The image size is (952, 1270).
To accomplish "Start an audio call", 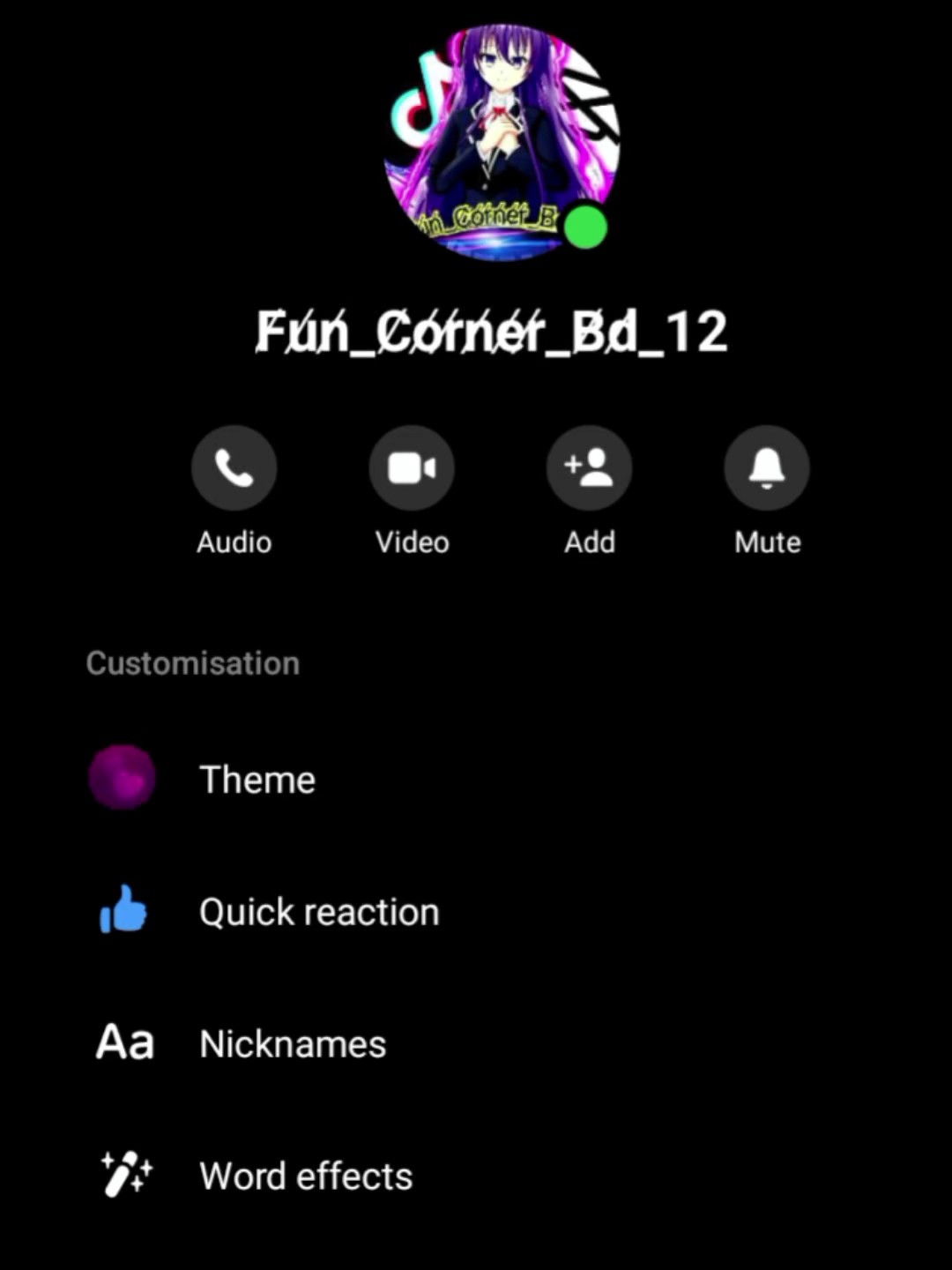I will 234,467.
